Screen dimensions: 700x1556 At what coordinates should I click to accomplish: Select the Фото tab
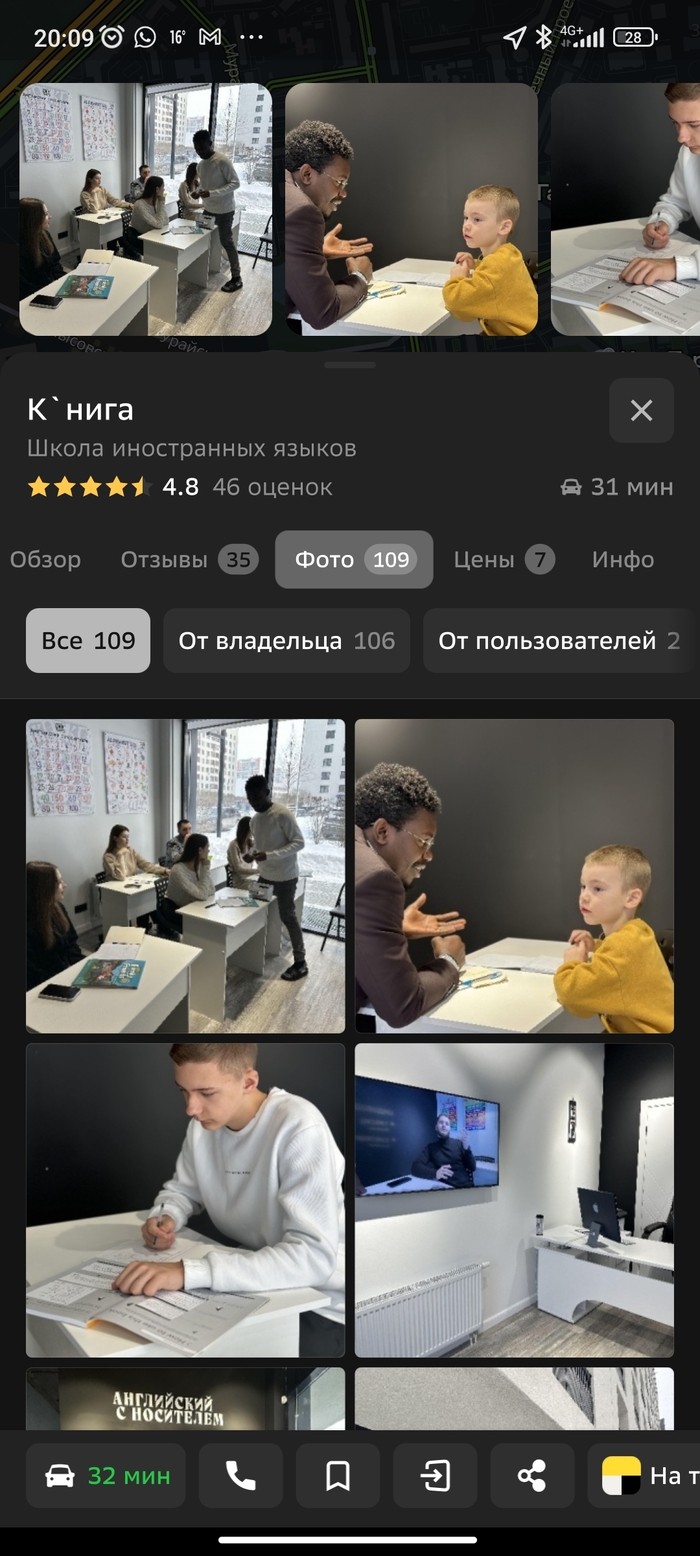pos(353,560)
